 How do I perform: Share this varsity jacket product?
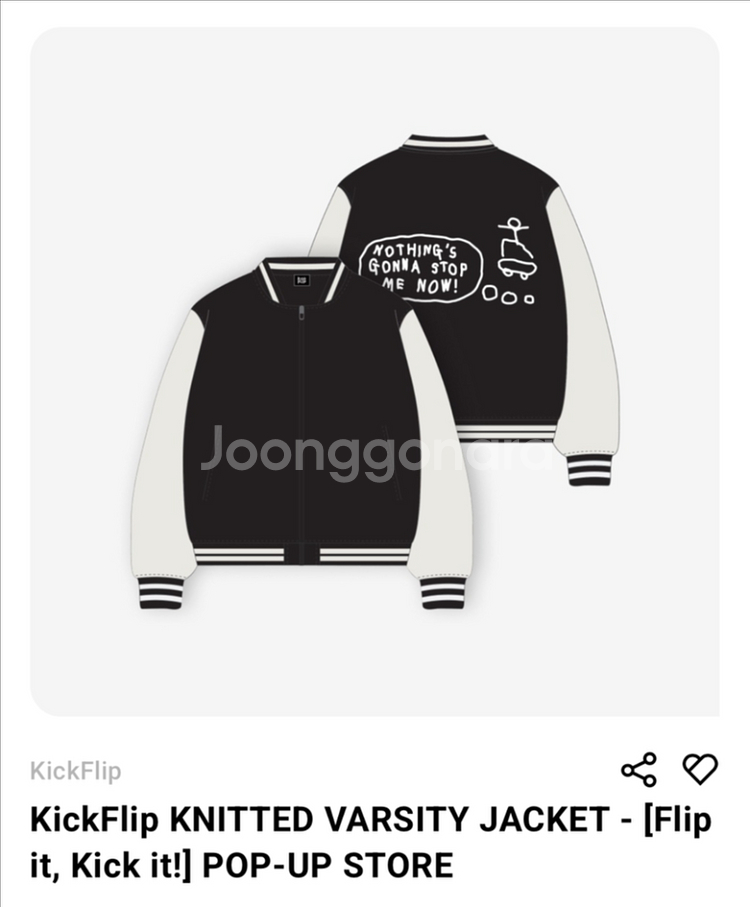(x=638, y=770)
